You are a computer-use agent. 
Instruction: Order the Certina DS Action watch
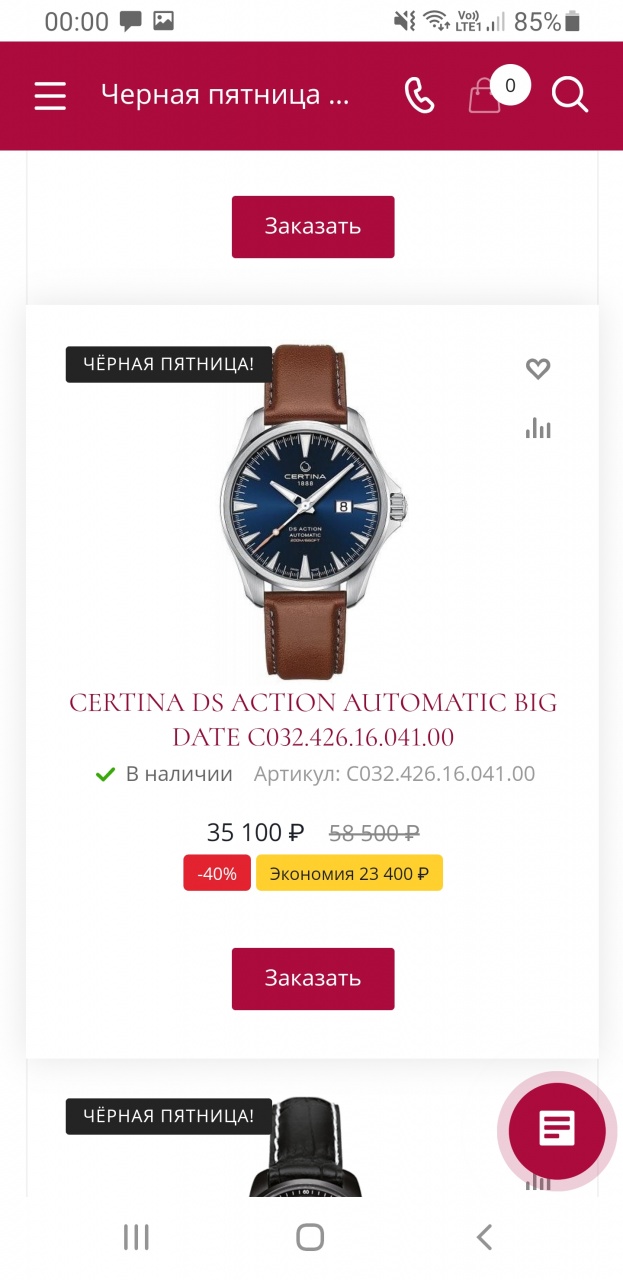coord(312,978)
